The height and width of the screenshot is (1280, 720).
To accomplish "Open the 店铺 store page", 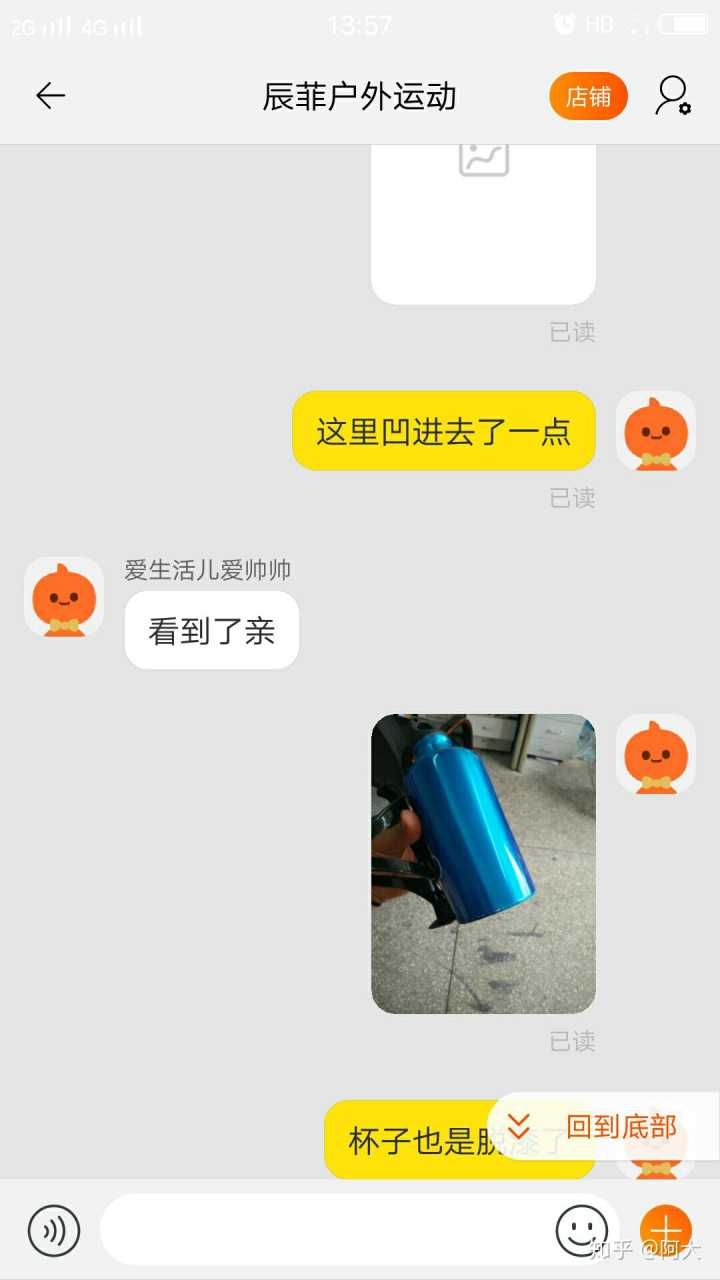I will coord(588,97).
